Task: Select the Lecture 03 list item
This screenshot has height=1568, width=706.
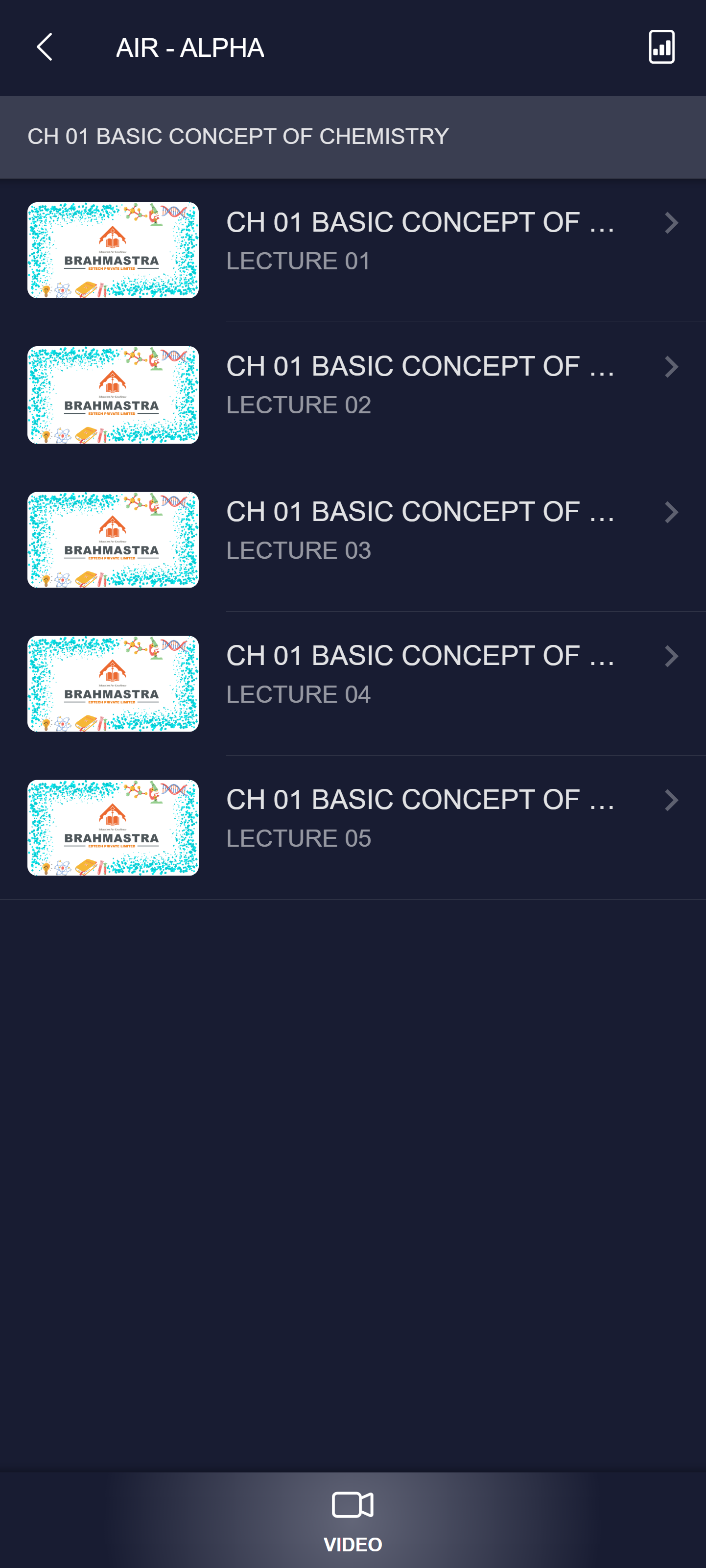Action: (x=353, y=539)
